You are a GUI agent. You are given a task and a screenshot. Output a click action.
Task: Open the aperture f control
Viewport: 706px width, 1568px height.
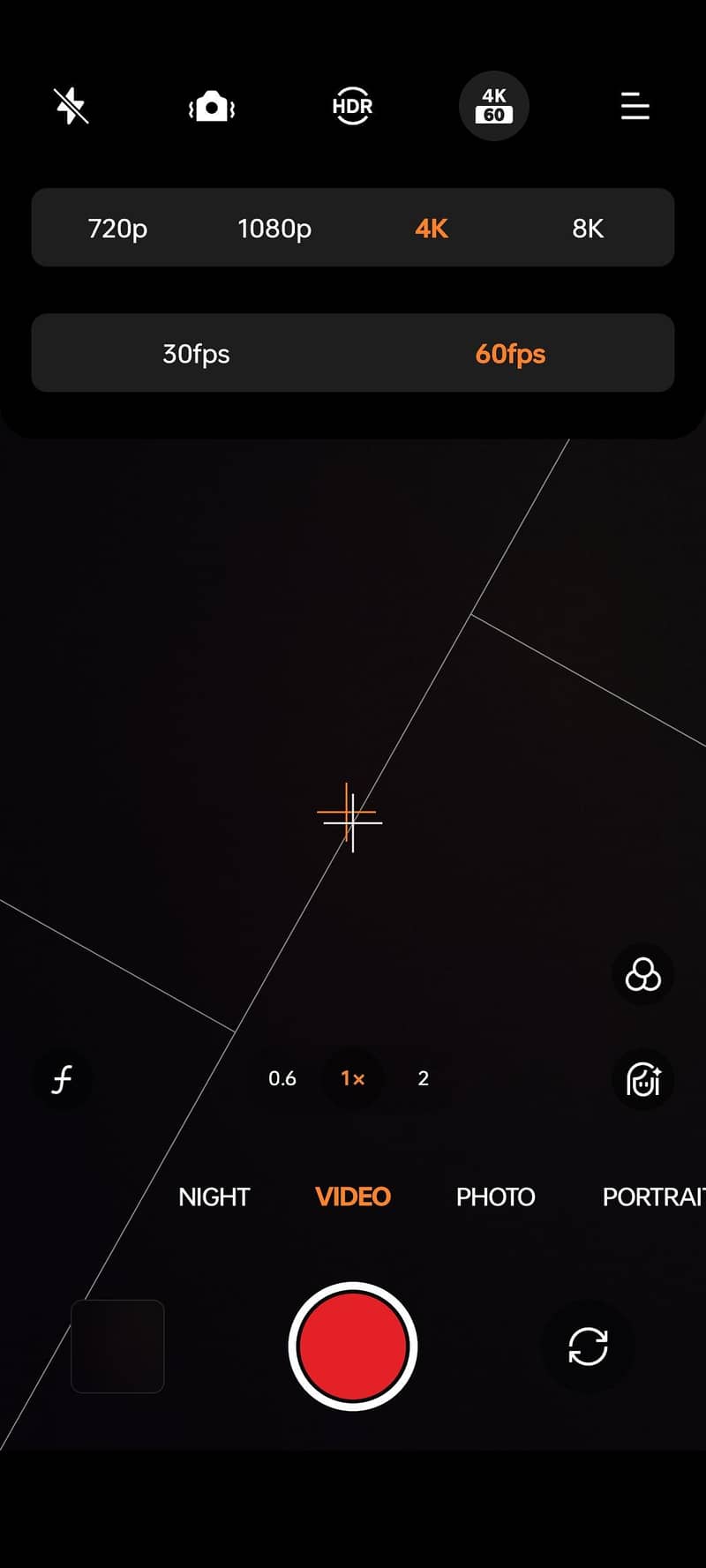tap(62, 1080)
